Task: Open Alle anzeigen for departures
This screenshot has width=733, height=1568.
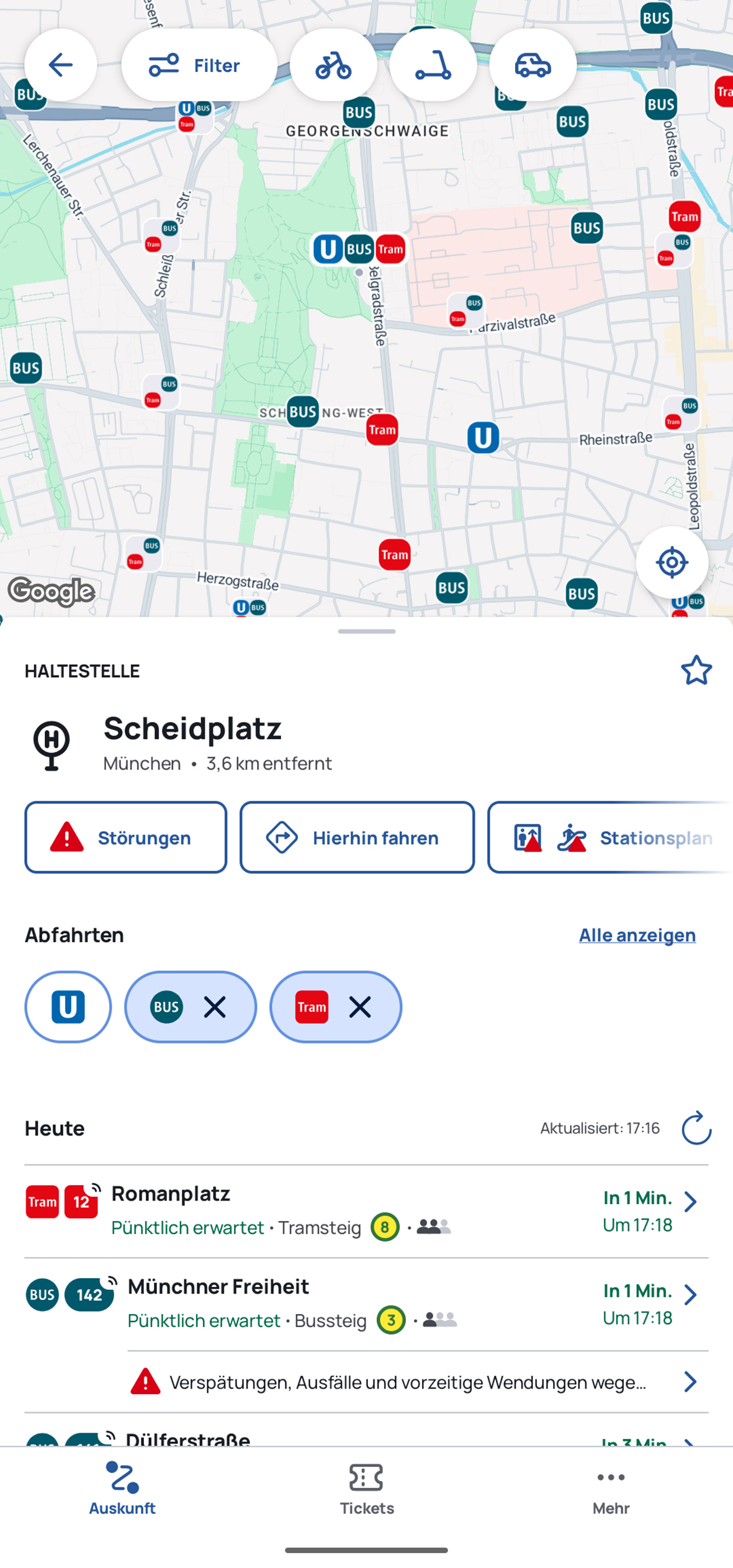Action: 637,934
